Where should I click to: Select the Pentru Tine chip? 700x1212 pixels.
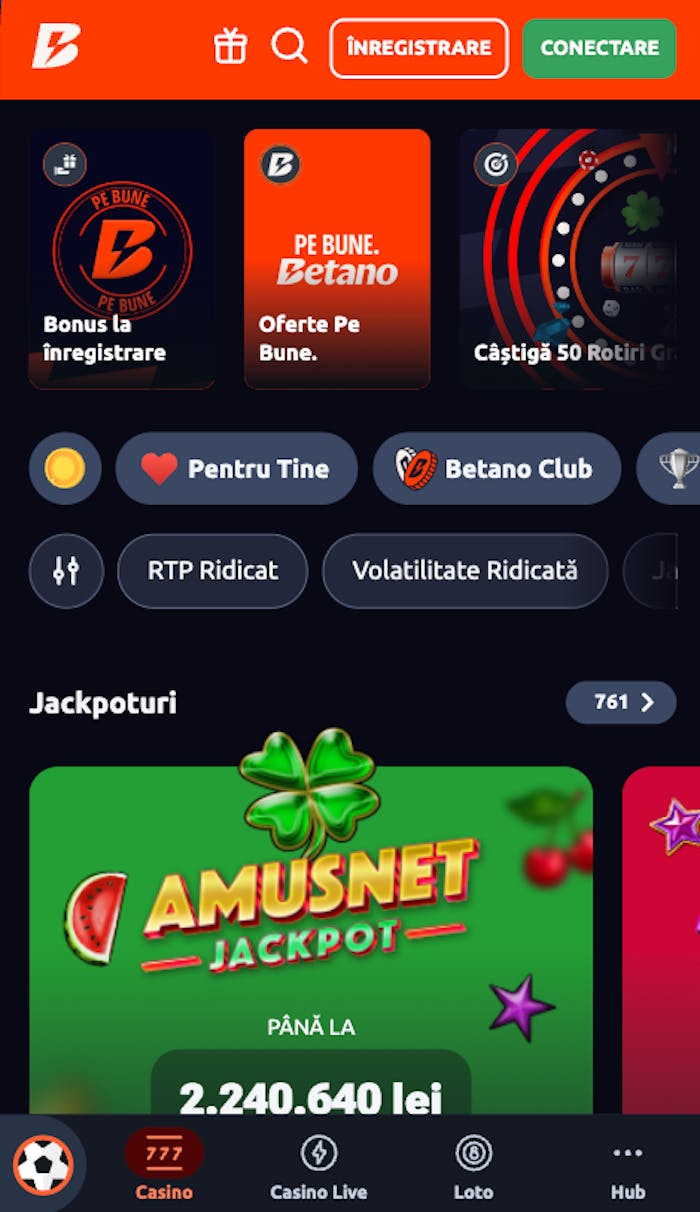(236, 468)
